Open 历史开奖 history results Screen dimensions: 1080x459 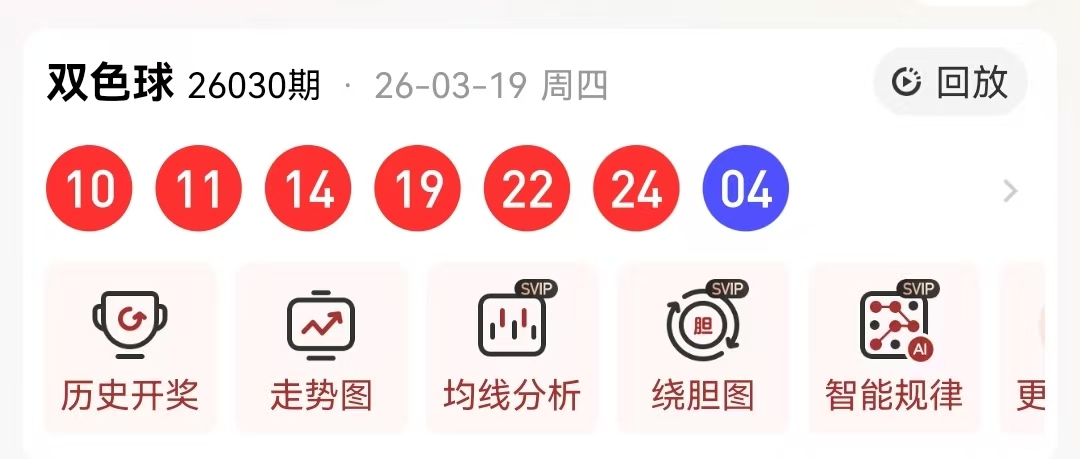pyautogui.click(x=130, y=348)
